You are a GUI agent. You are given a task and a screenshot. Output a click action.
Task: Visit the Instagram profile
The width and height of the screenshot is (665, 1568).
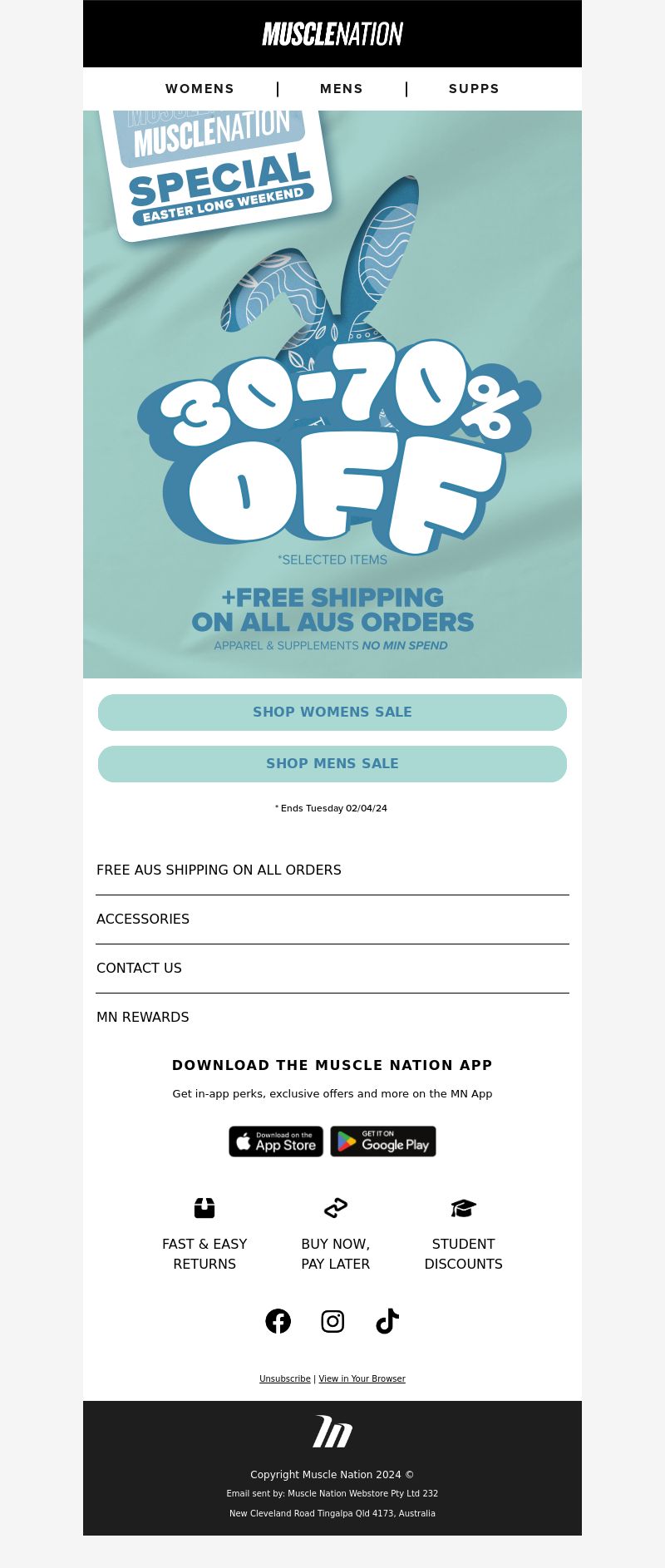click(x=332, y=1321)
